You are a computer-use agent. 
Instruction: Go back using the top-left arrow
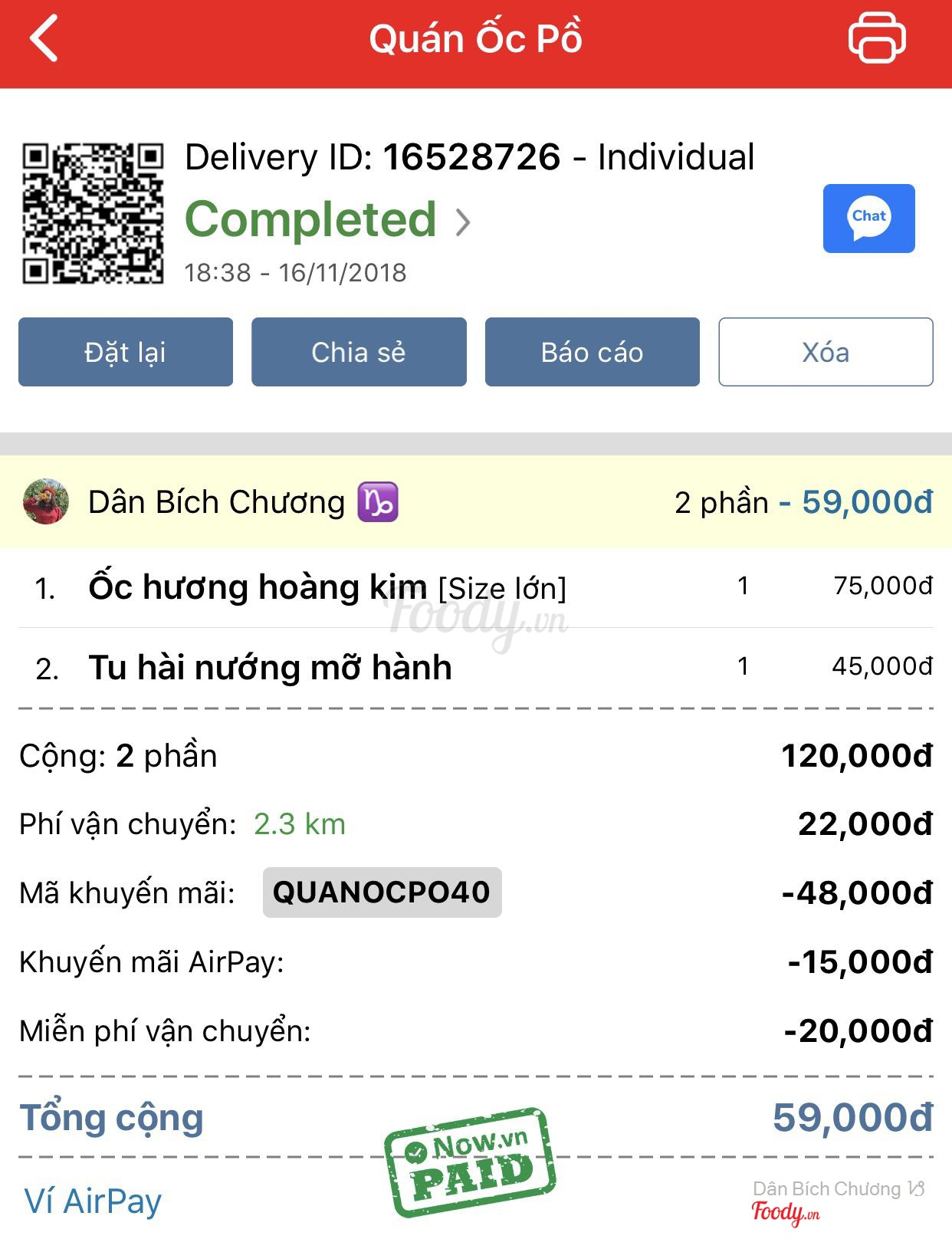click(44, 39)
